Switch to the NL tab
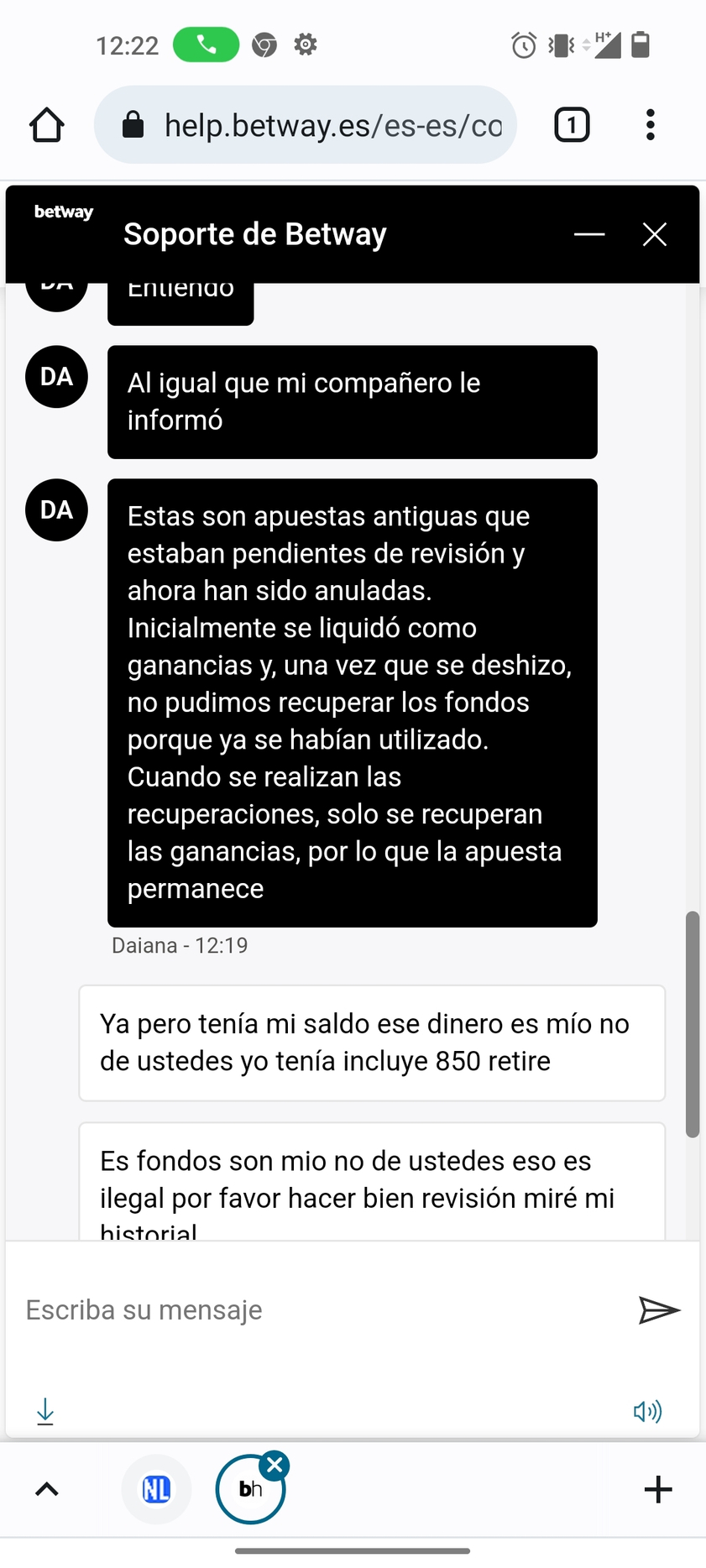706x1568 pixels. pos(157,1490)
